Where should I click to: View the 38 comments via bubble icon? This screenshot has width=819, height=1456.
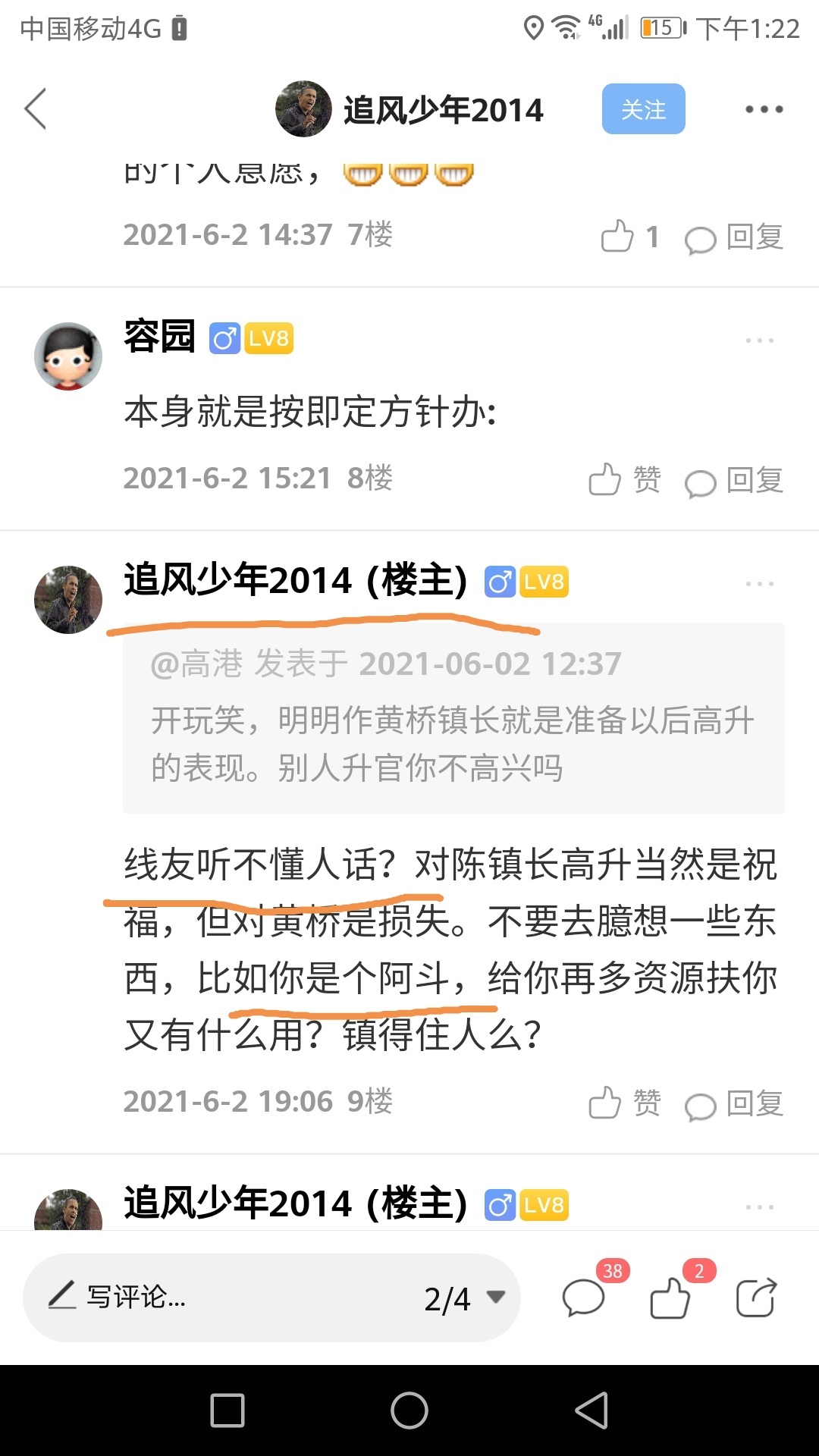click(584, 1298)
